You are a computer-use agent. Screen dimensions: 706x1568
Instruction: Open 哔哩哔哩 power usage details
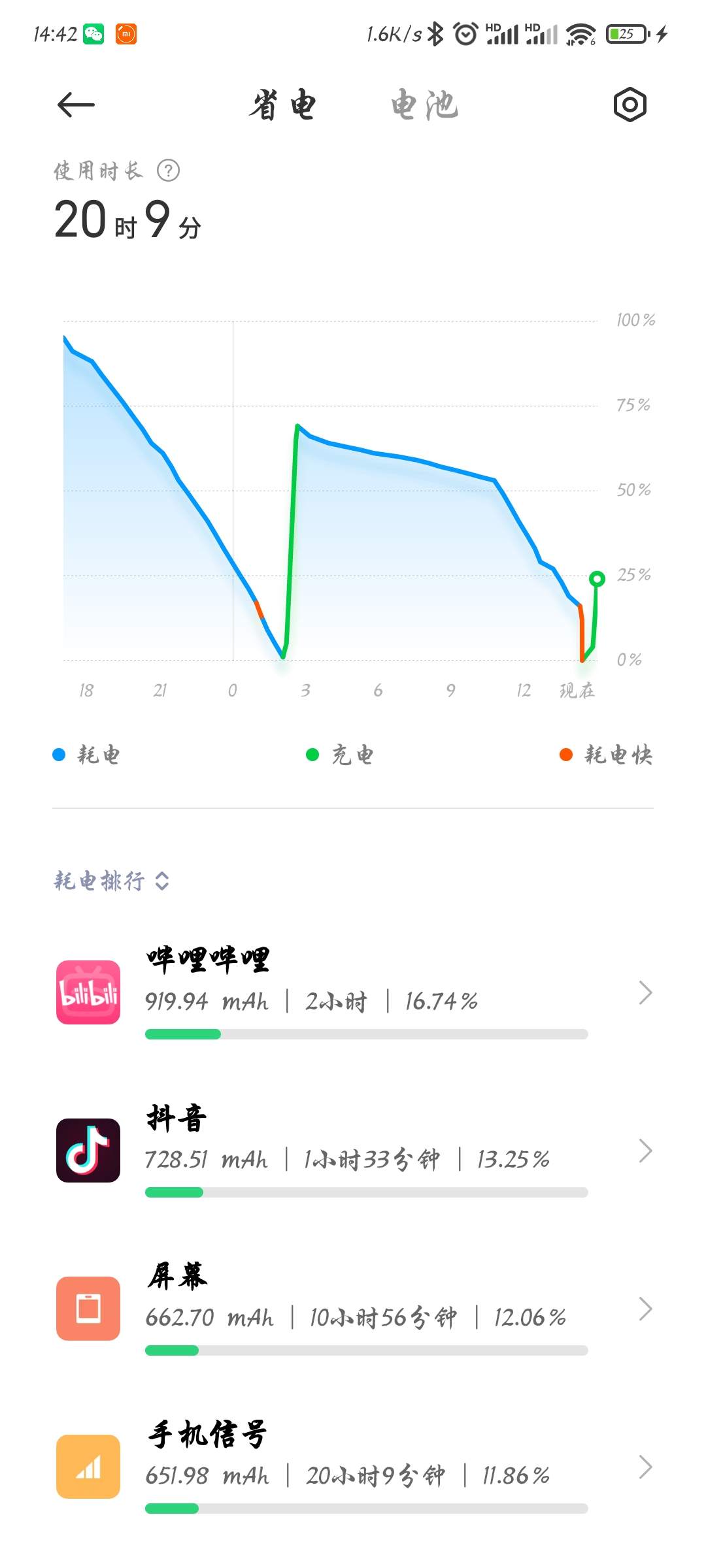tap(353, 992)
